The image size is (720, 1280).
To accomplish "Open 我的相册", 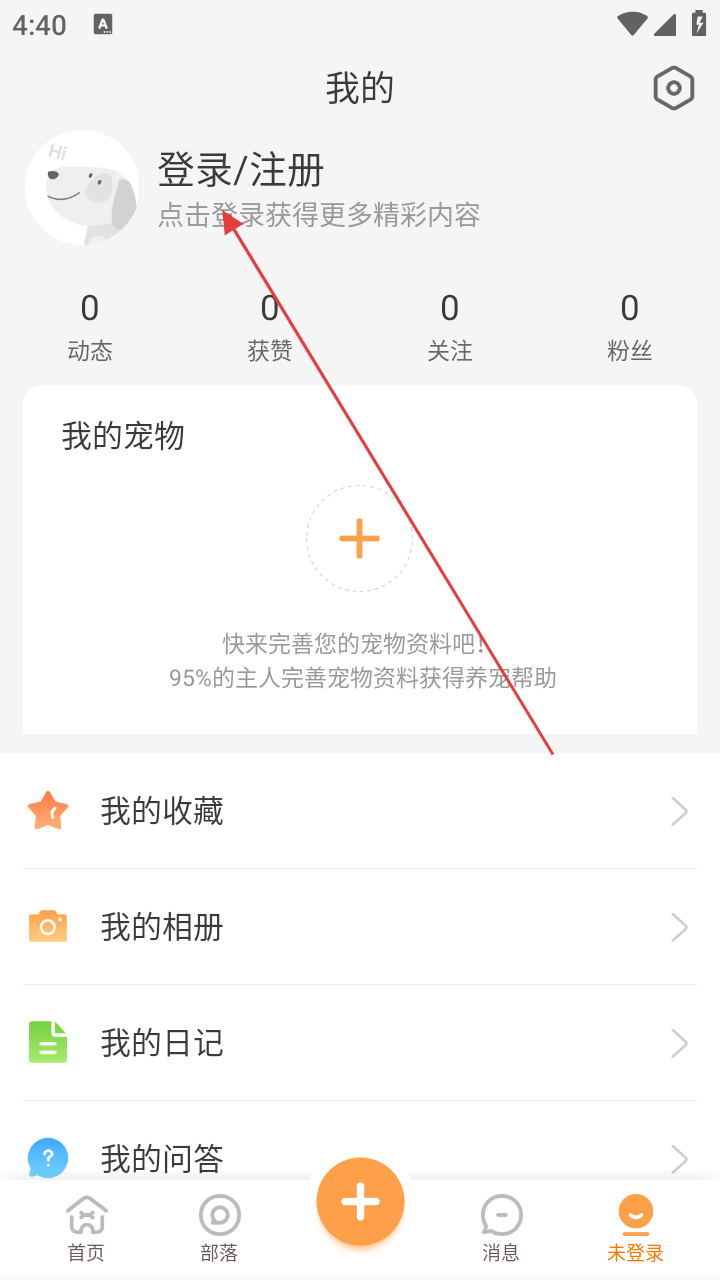I will (360, 927).
